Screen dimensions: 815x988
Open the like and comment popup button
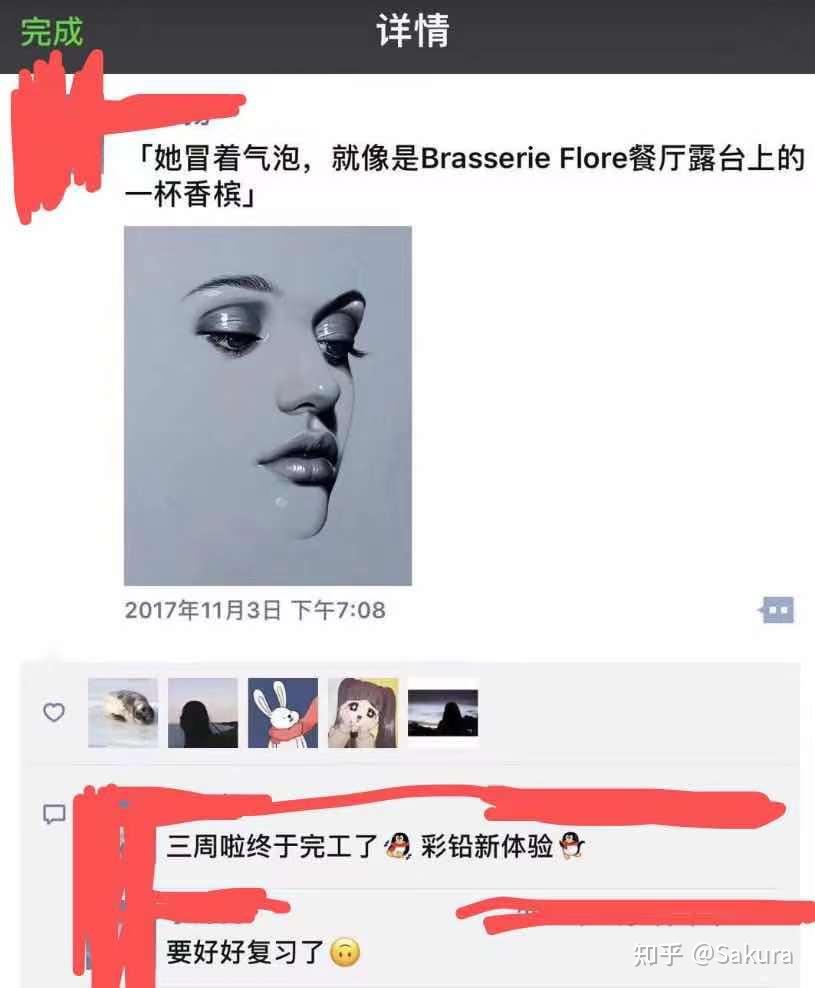[x=776, y=610]
